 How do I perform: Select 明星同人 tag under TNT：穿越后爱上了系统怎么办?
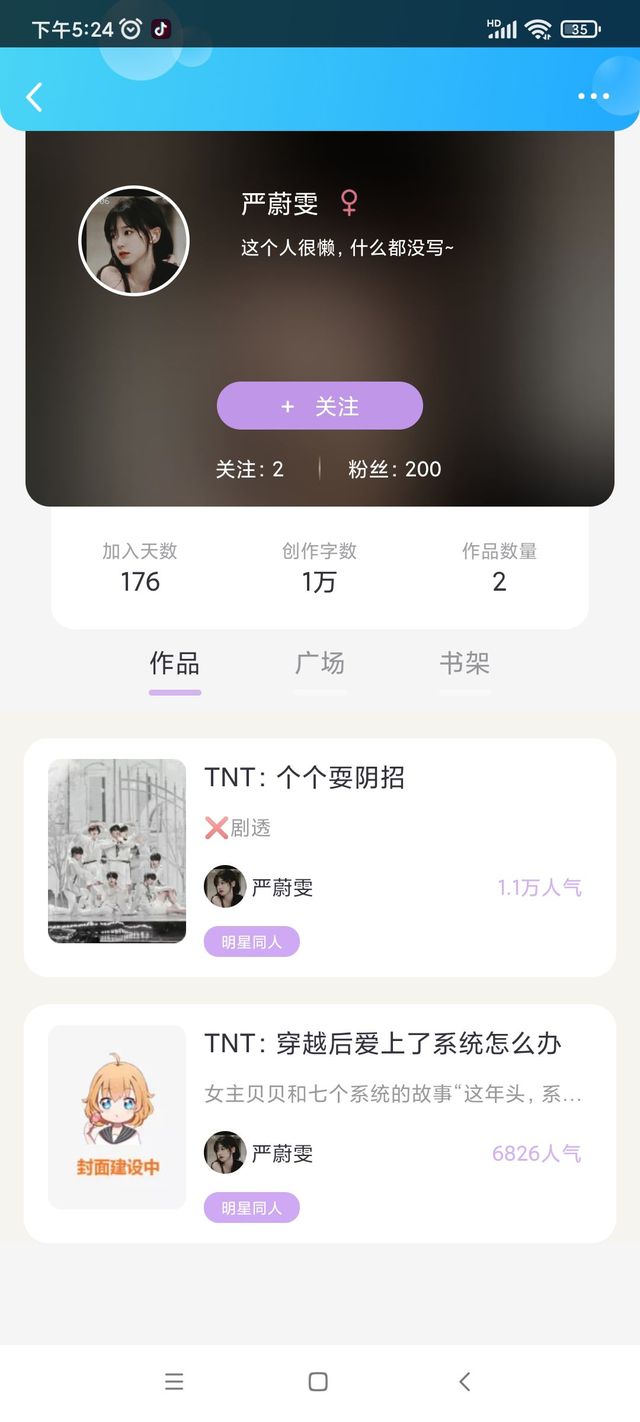tap(252, 1208)
